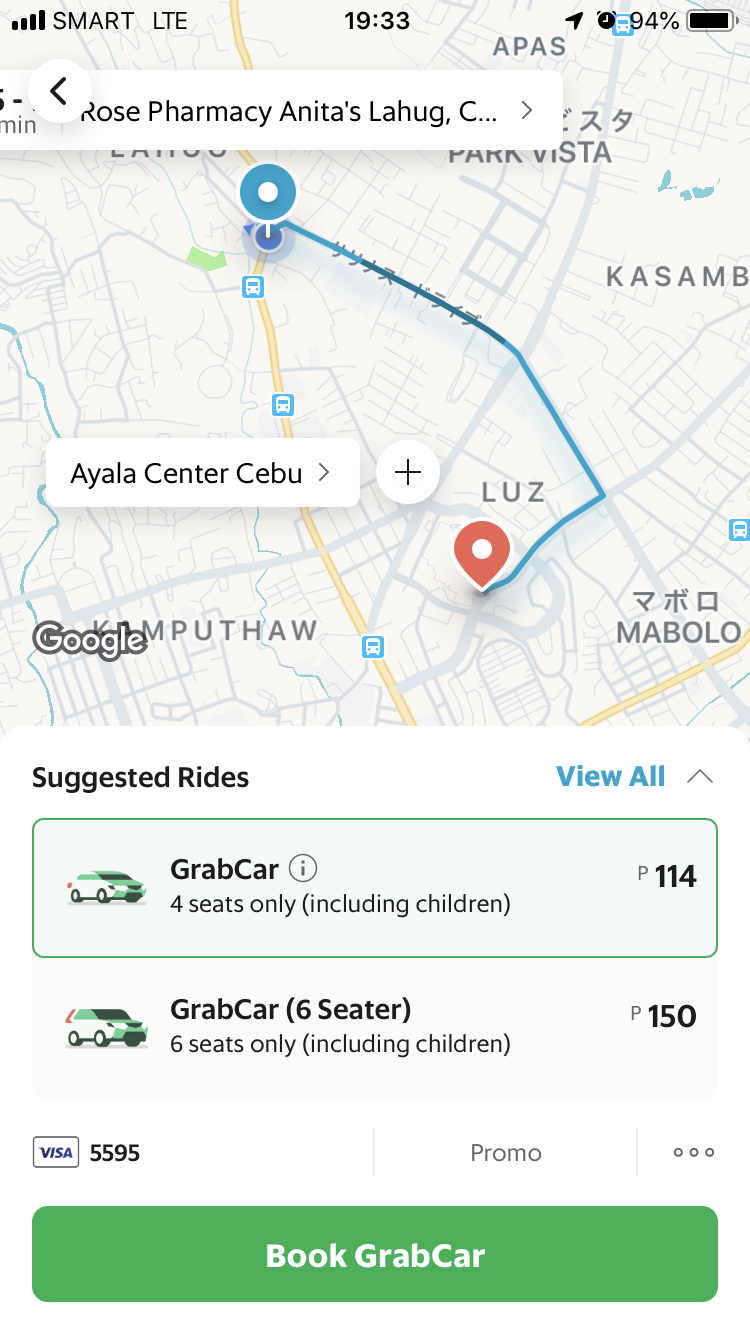The width and height of the screenshot is (750, 1334).
Task: Open View All rides
Action: coord(610,777)
